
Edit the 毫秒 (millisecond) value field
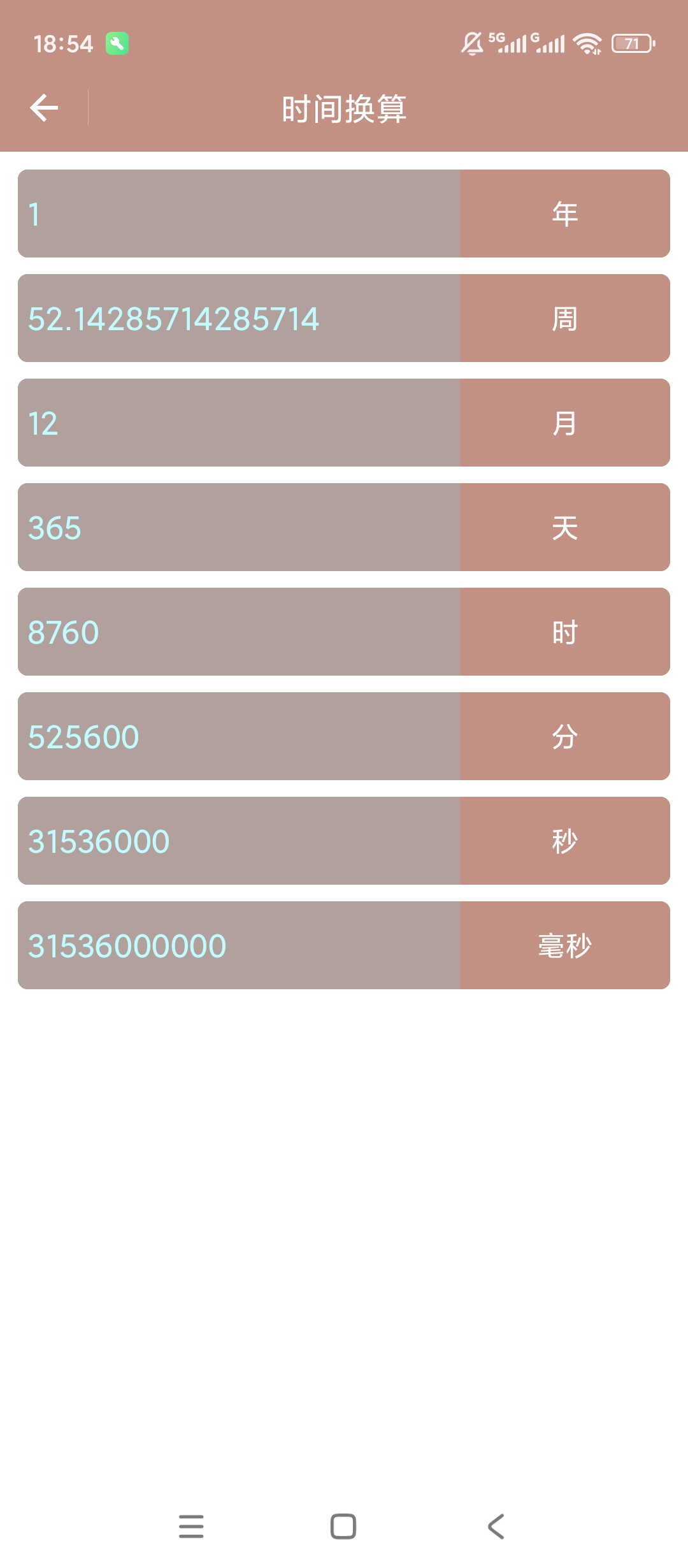239,945
